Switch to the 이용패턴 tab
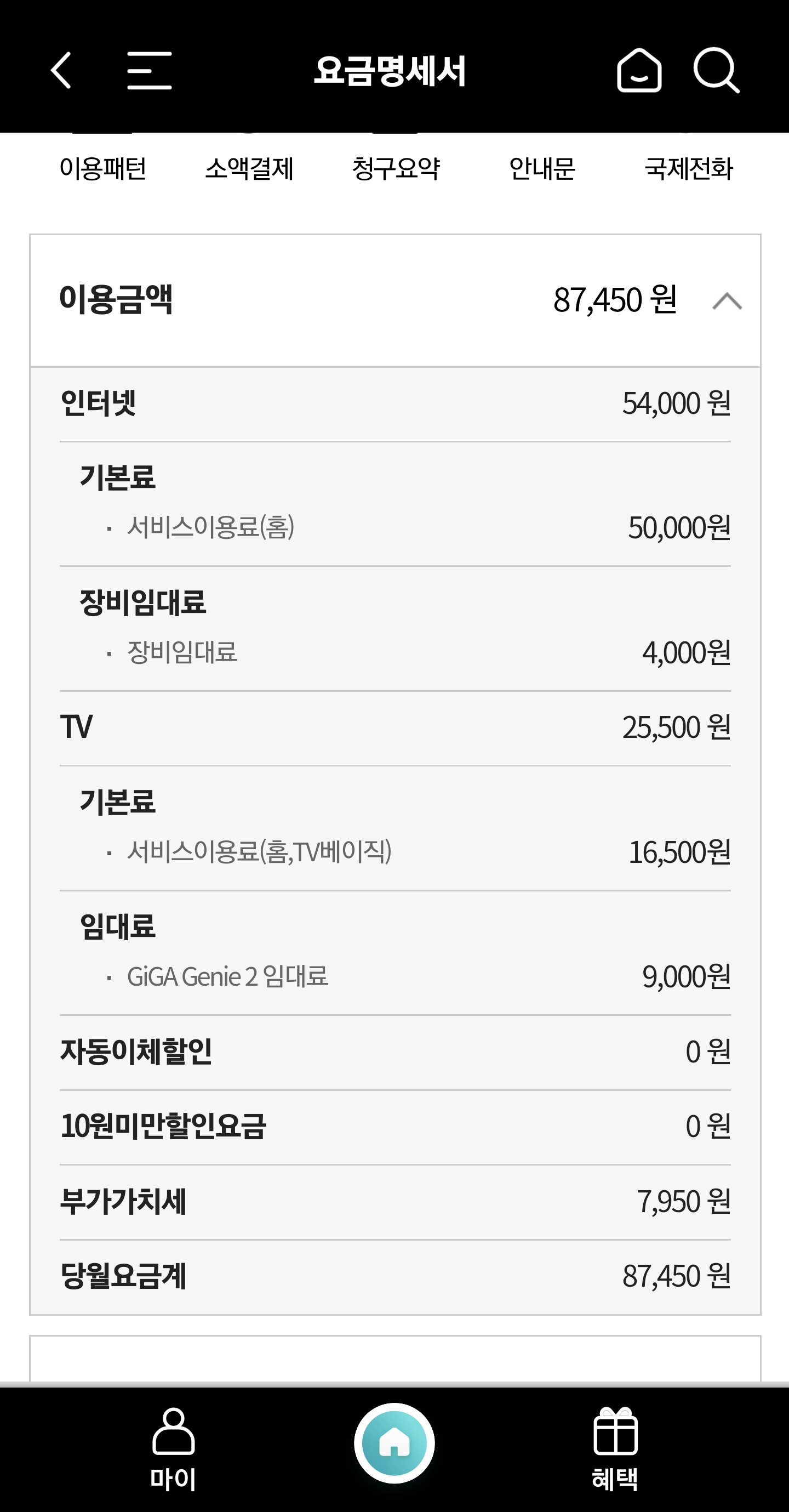789x1512 pixels. (x=102, y=169)
